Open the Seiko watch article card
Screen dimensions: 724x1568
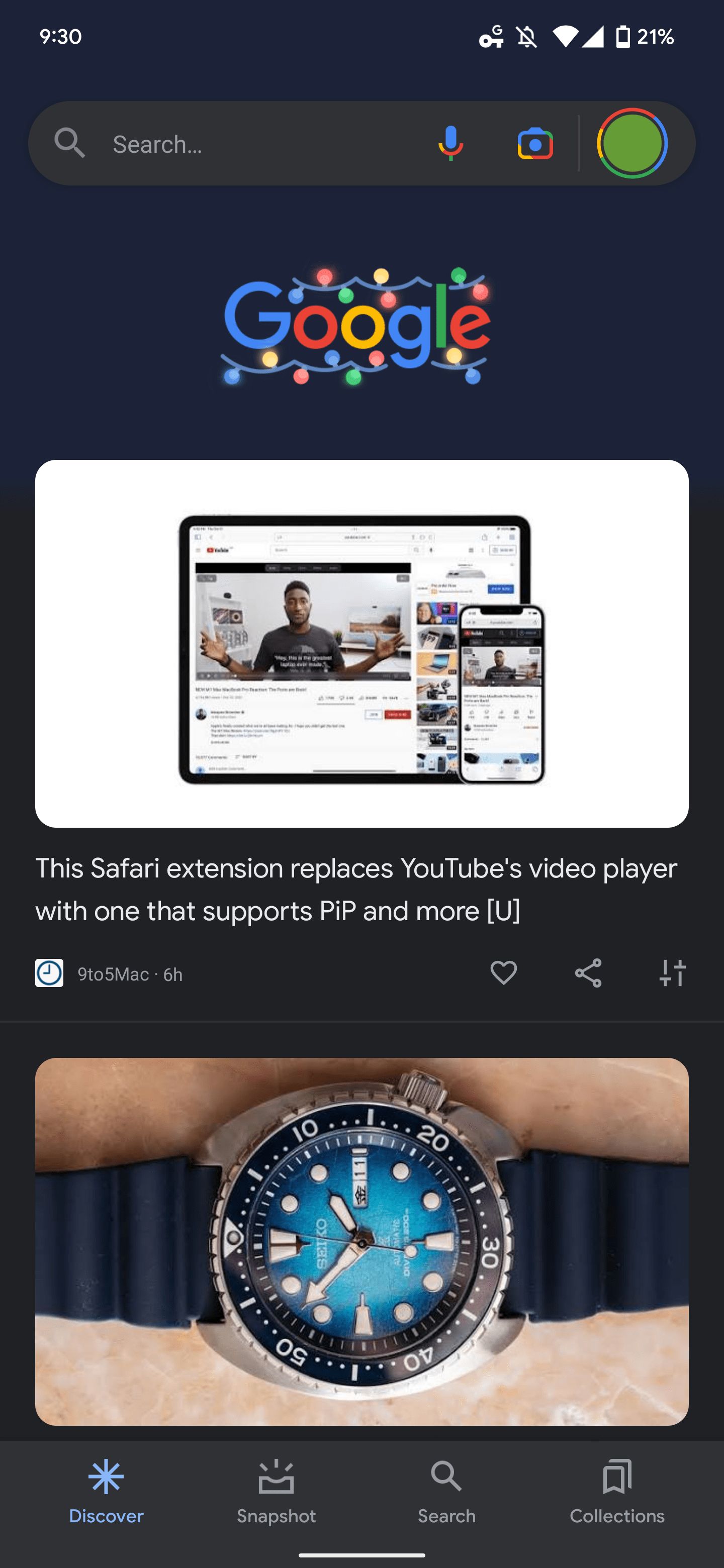(x=361, y=1241)
